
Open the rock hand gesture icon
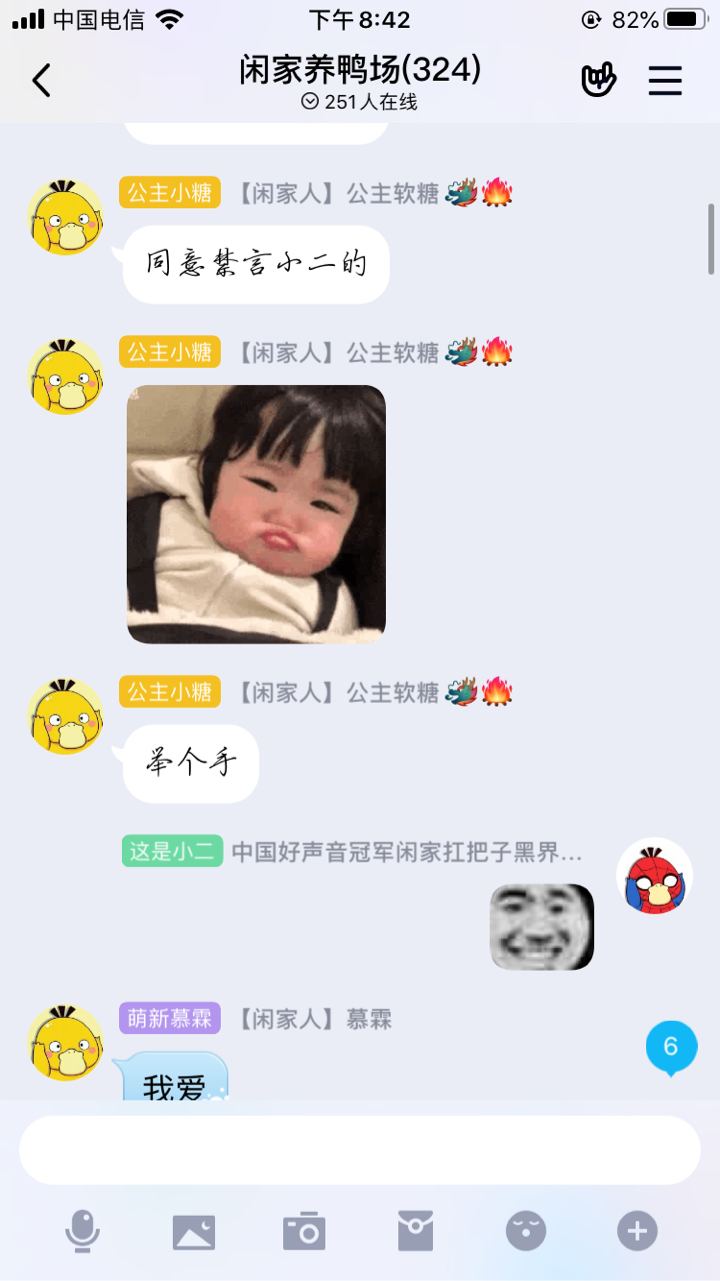click(x=599, y=80)
